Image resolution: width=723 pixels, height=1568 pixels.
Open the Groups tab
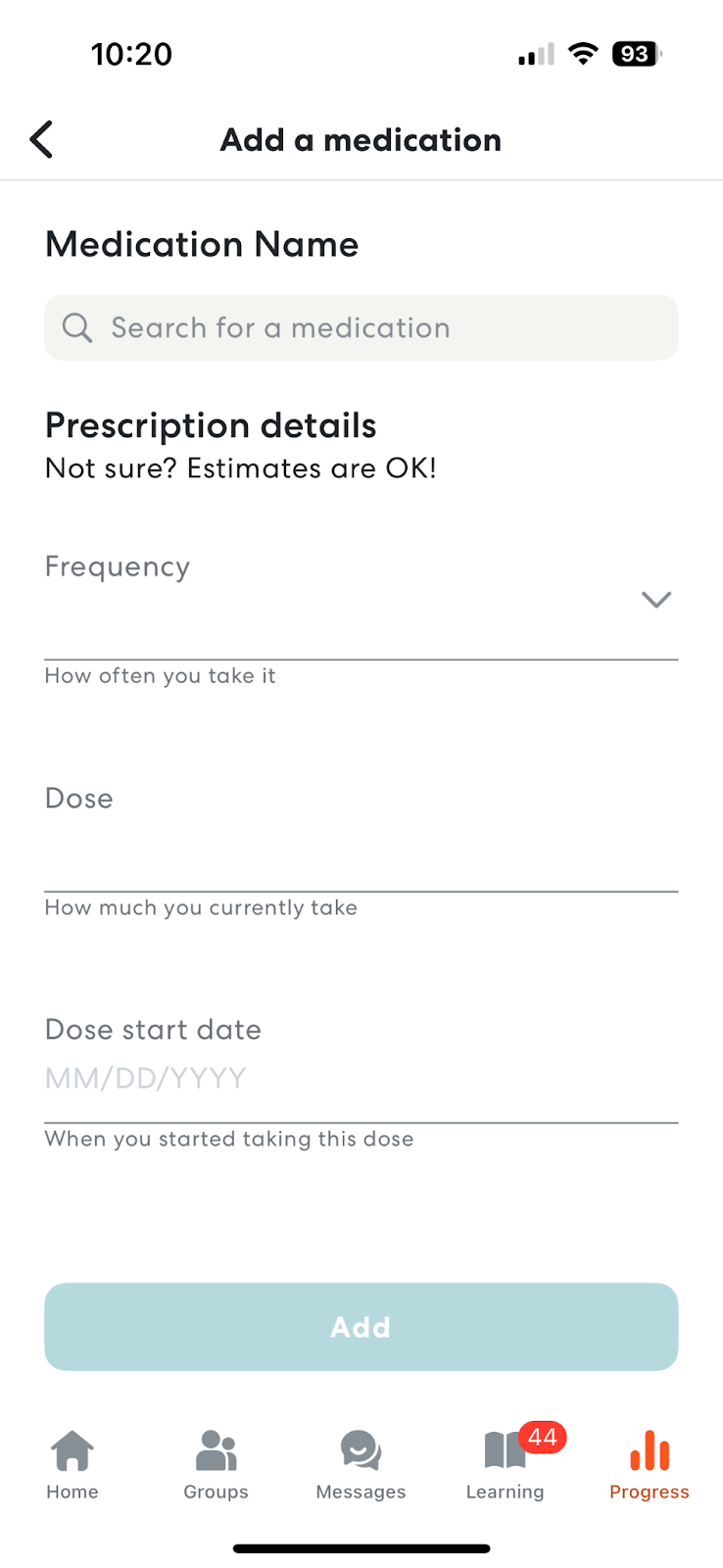tap(217, 1465)
